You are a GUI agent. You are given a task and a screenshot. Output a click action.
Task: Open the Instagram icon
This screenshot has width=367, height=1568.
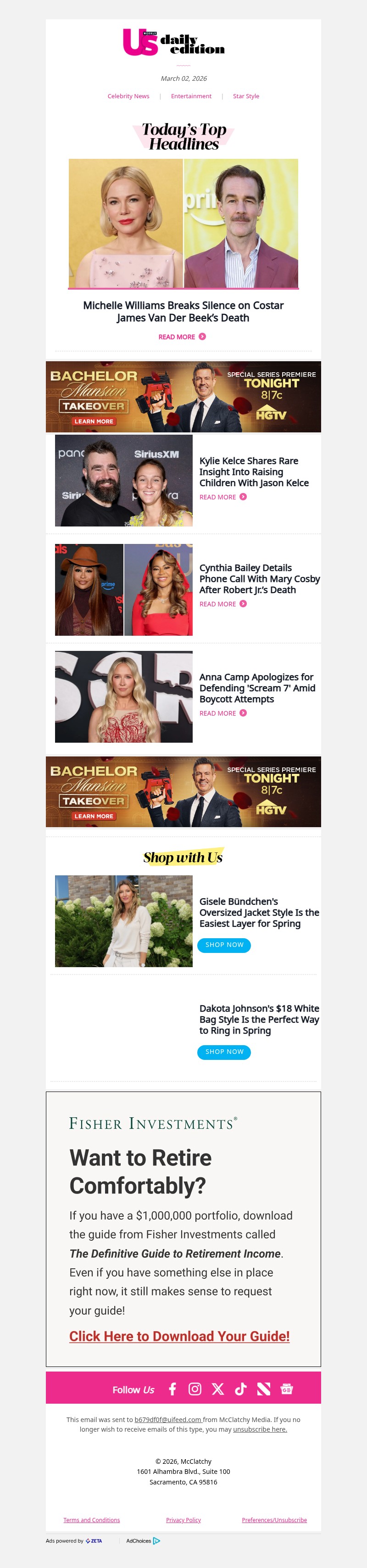coord(195,1389)
